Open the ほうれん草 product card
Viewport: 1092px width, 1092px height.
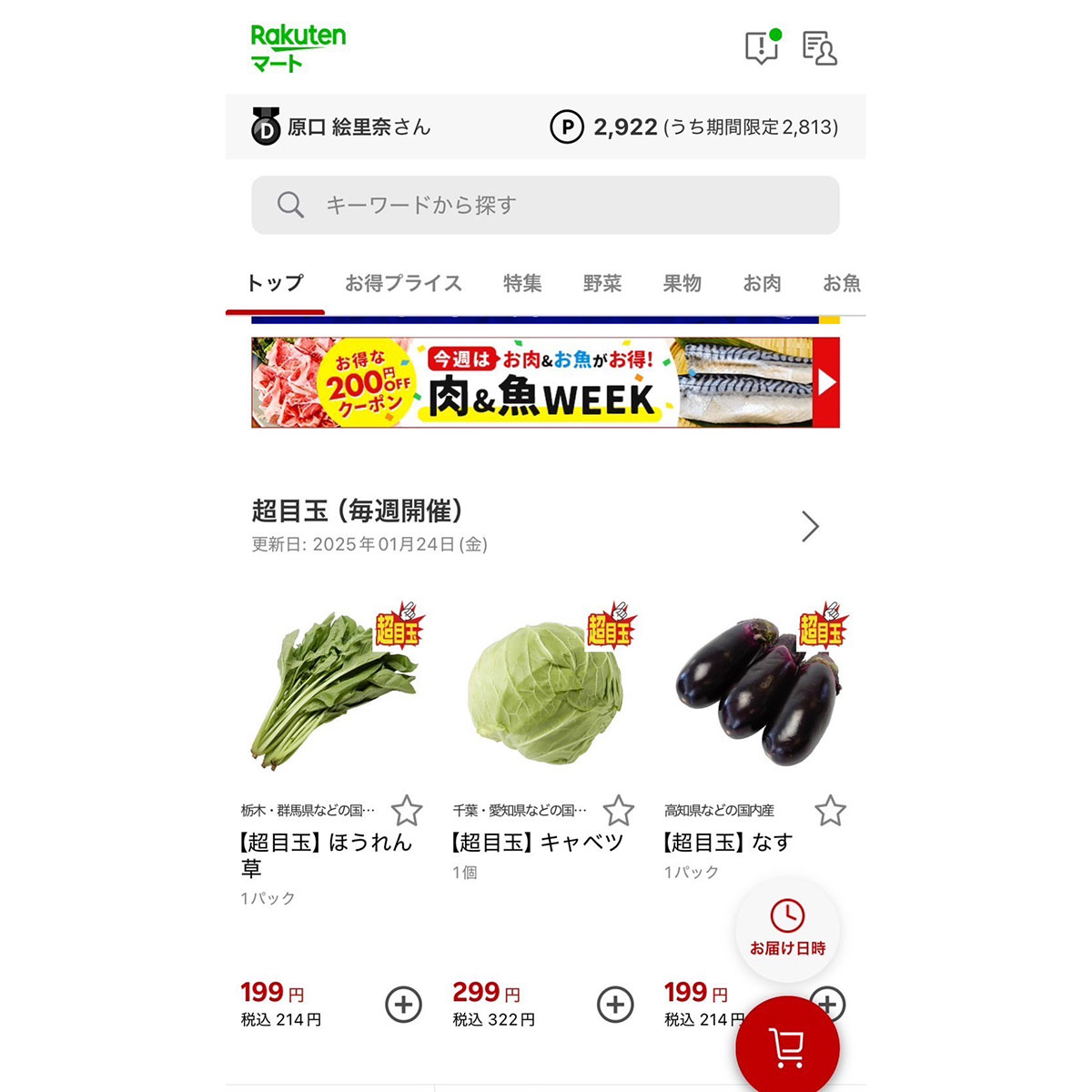(x=332, y=692)
